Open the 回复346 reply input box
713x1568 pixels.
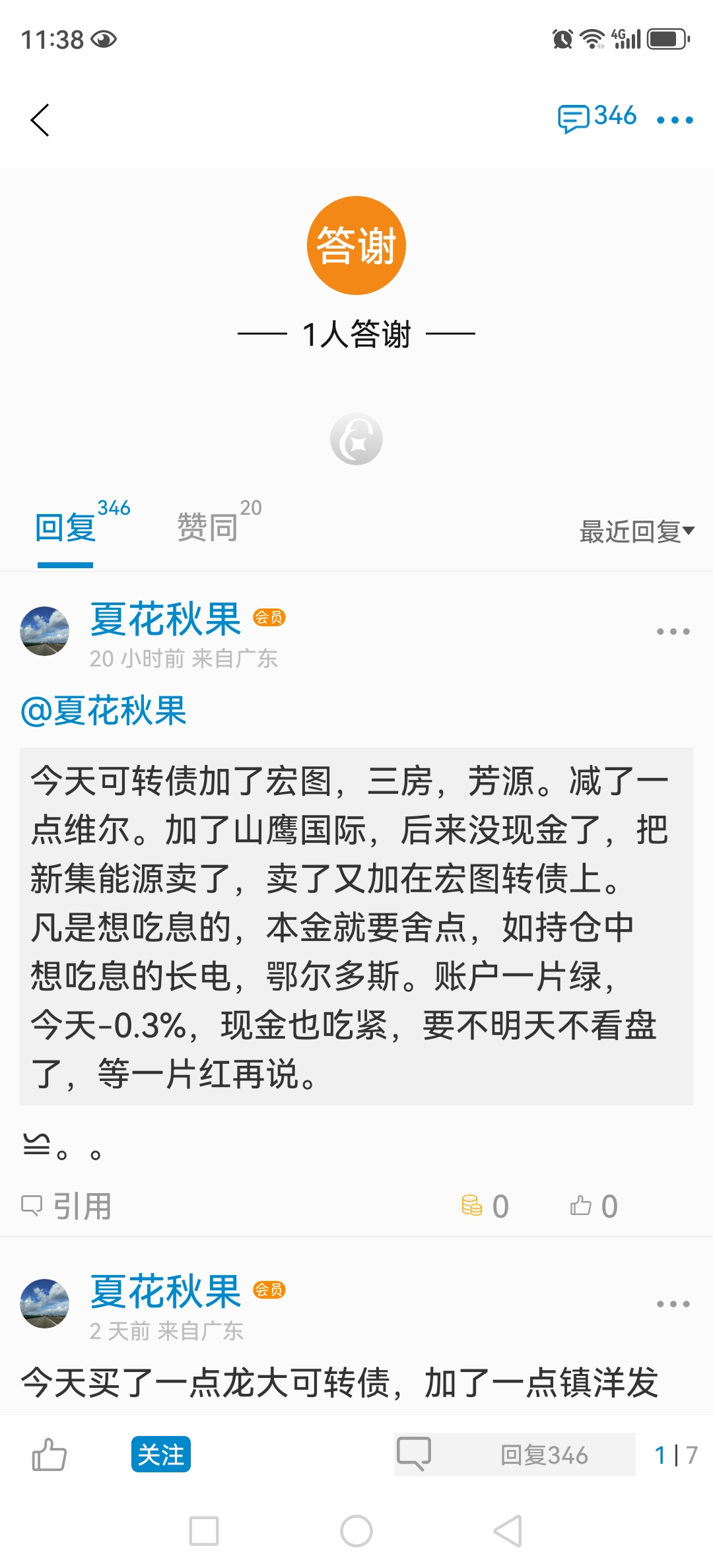click(515, 1454)
